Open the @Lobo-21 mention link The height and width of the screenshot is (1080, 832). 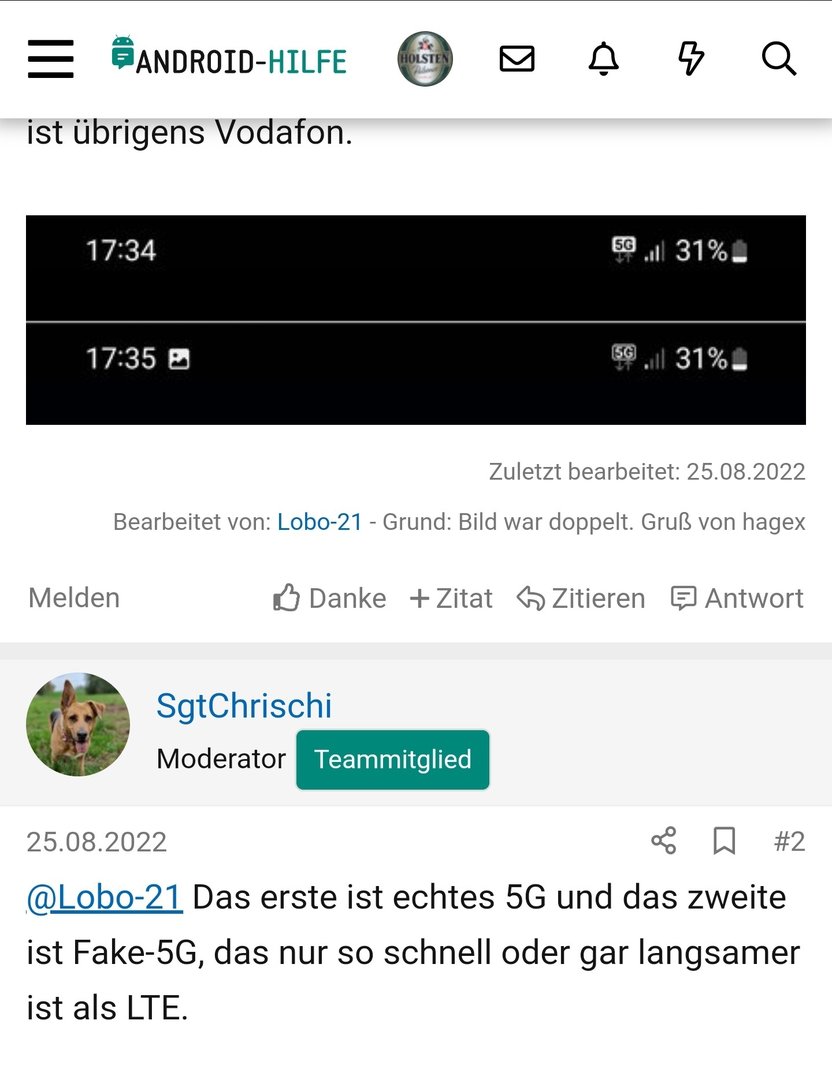coord(105,897)
